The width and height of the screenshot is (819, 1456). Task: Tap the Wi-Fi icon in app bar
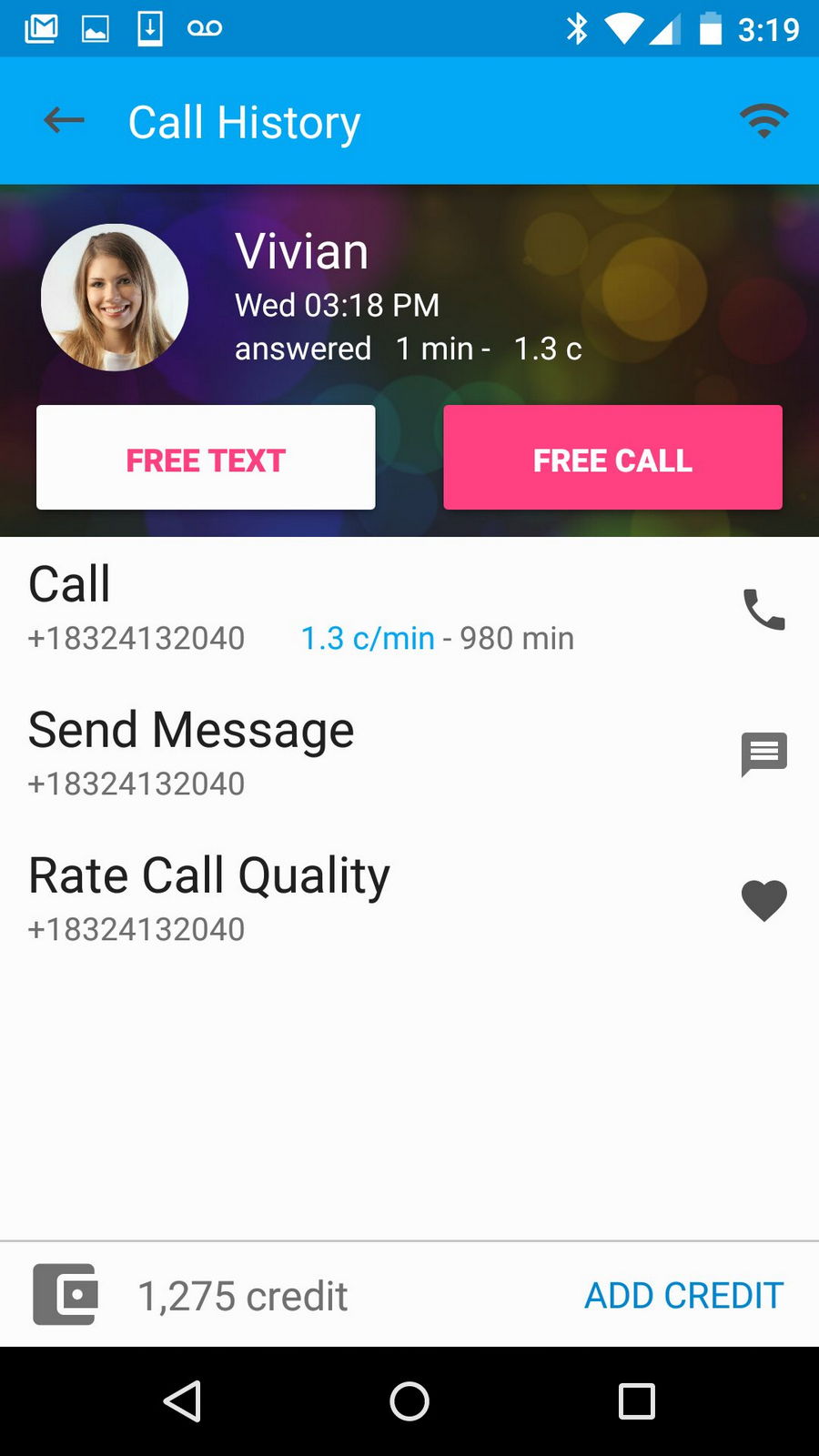coord(763,120)
